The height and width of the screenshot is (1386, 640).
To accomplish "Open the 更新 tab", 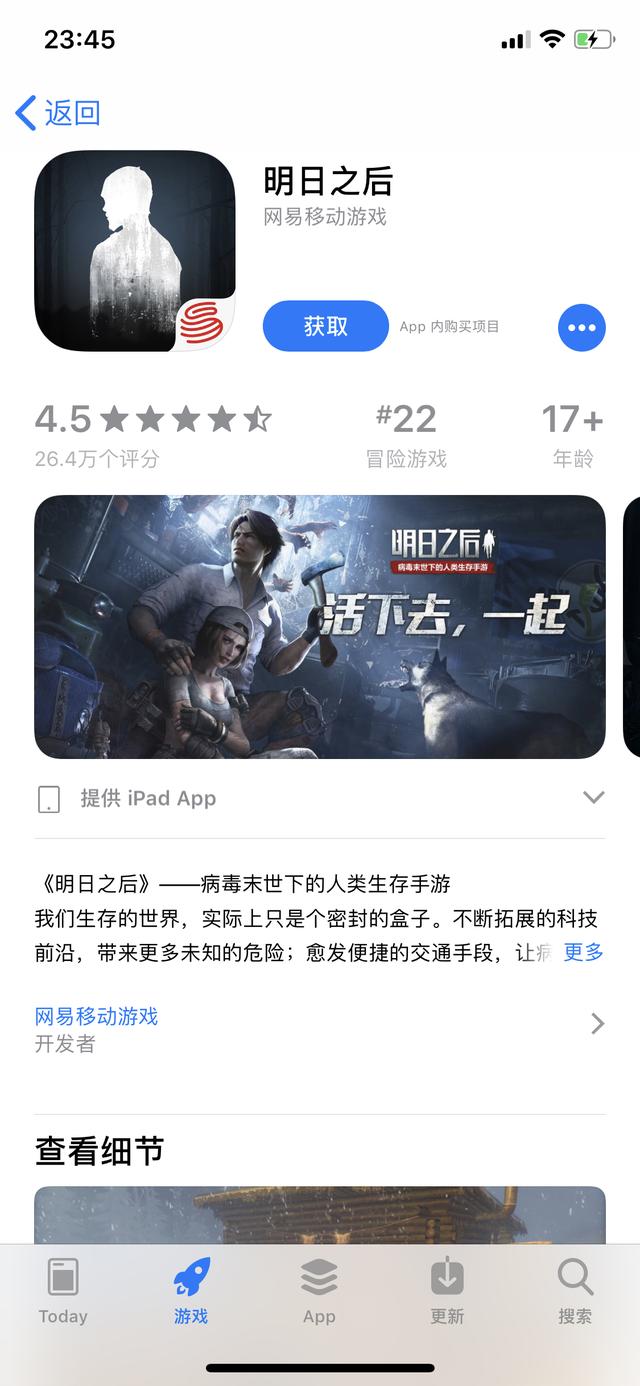I will [447, 1290].
